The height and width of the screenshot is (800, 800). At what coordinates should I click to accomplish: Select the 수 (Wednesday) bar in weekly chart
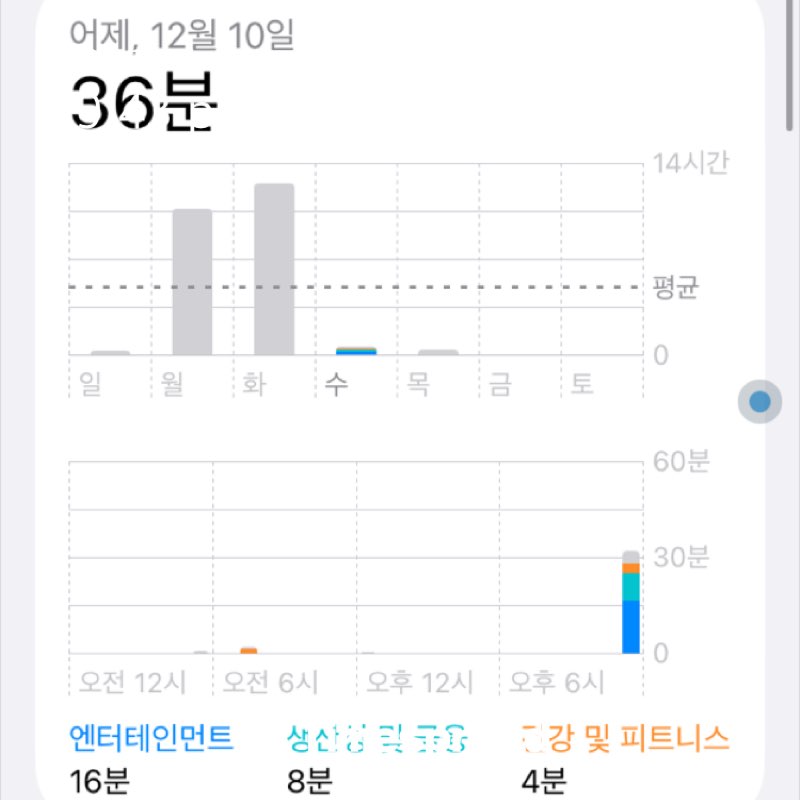coord(356,351)
